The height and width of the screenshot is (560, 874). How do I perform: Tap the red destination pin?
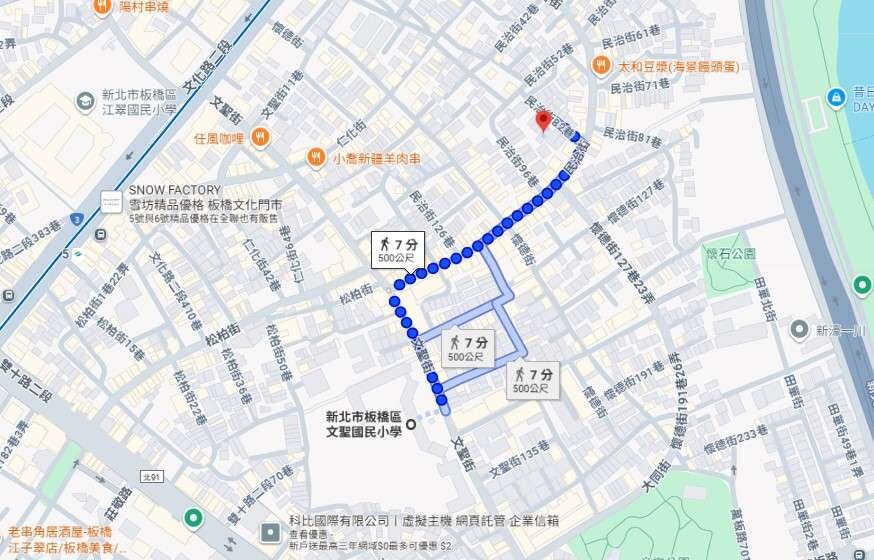tap(543, 121)
